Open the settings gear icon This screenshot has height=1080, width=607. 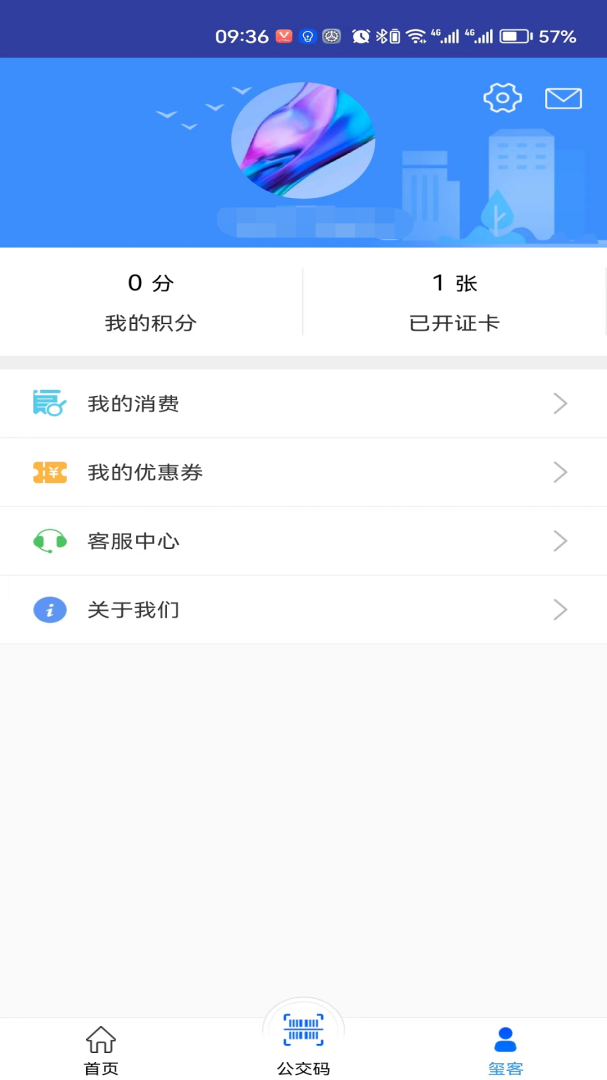pos(502,98)
